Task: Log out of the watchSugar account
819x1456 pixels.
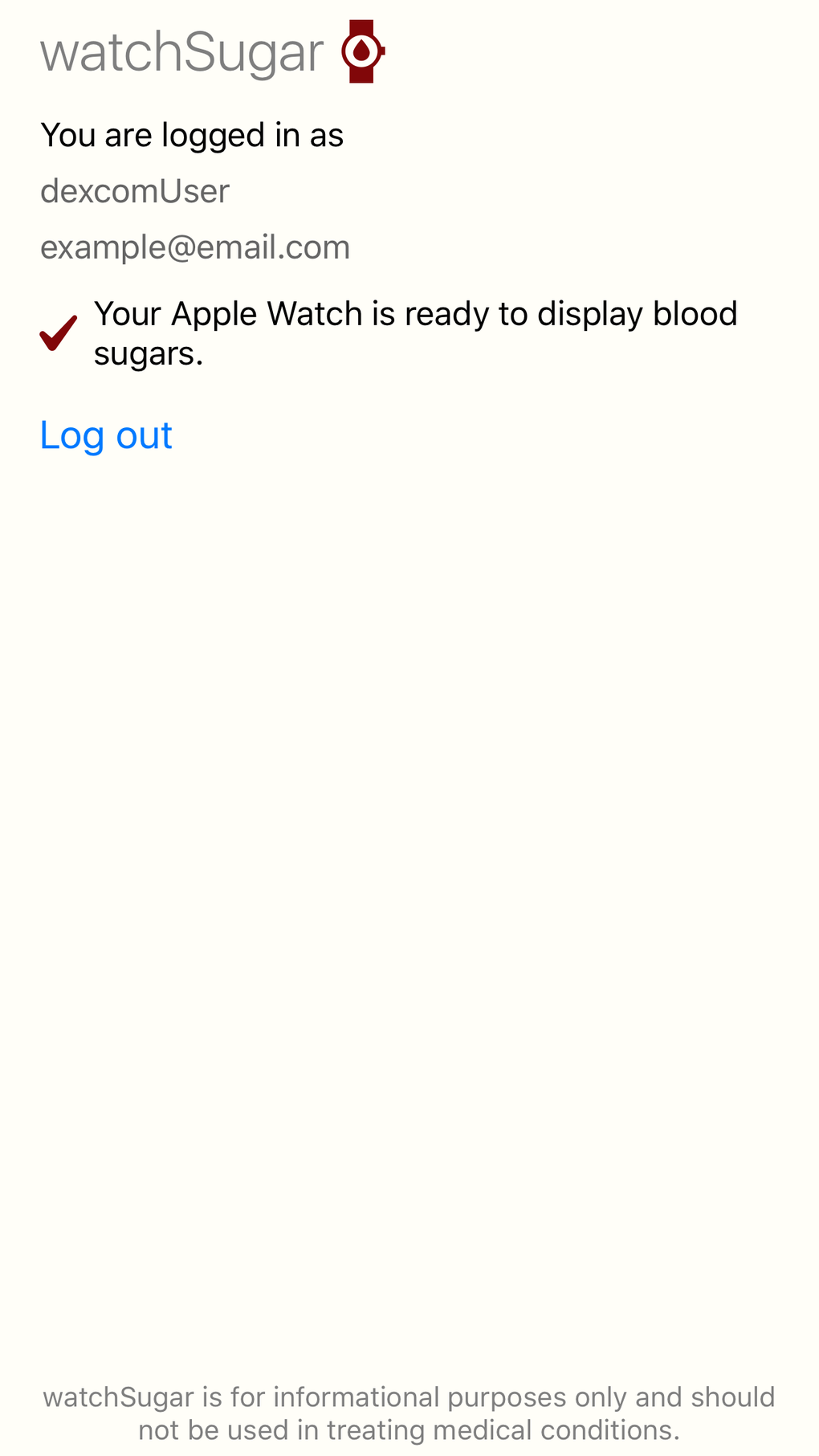Action: tap(106, 436)
